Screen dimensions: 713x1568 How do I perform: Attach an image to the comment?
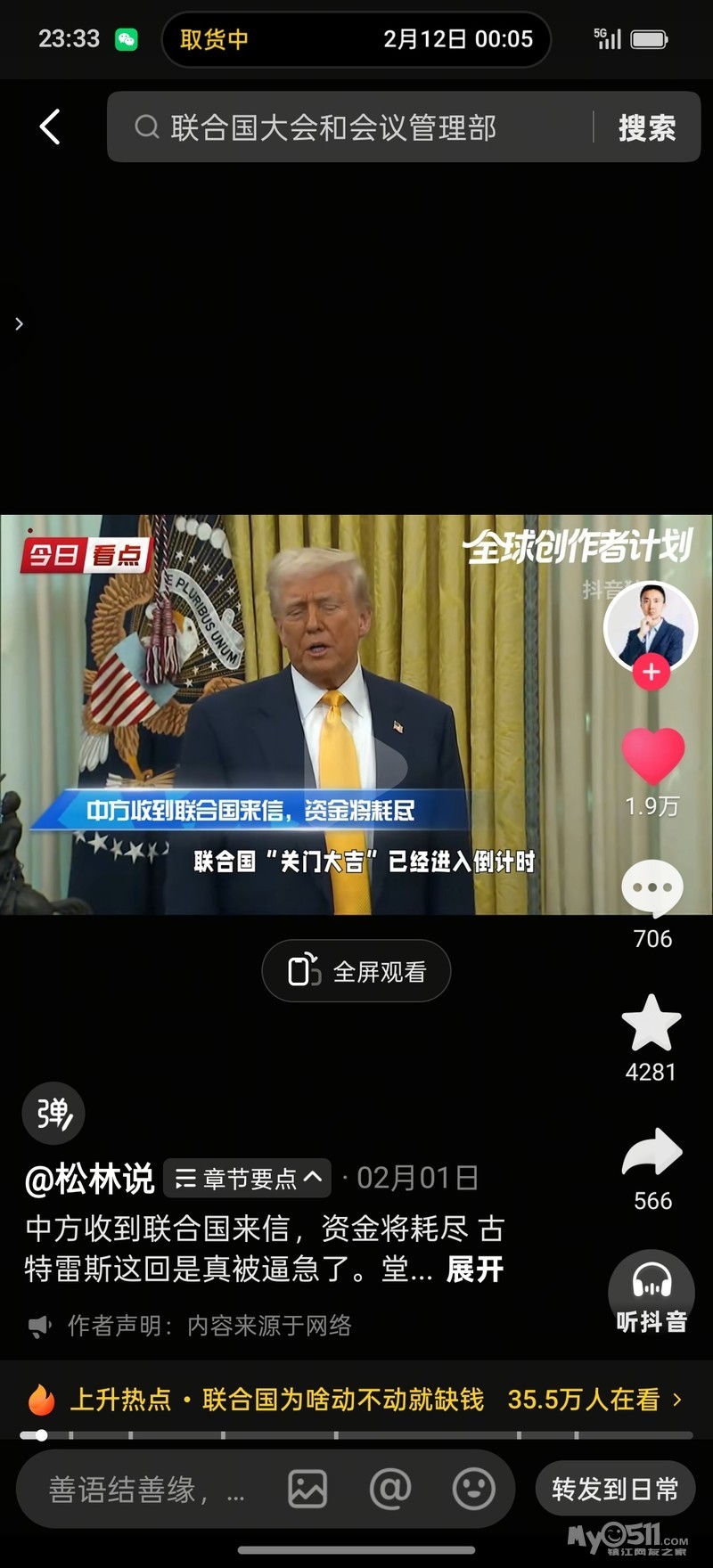click(307, 1489)
